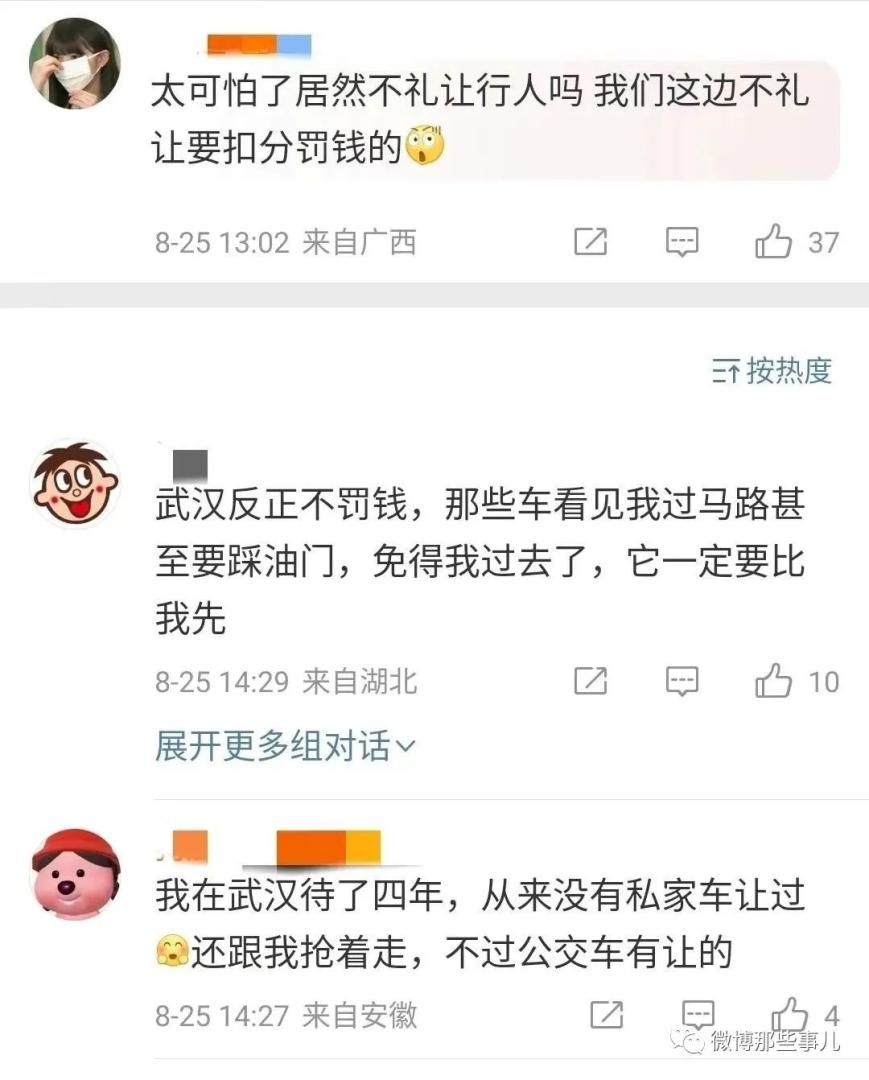Open profile of the masked-girl avatar commenter
This screenshot has width=869, height=1080.
(x=75, y=62)
